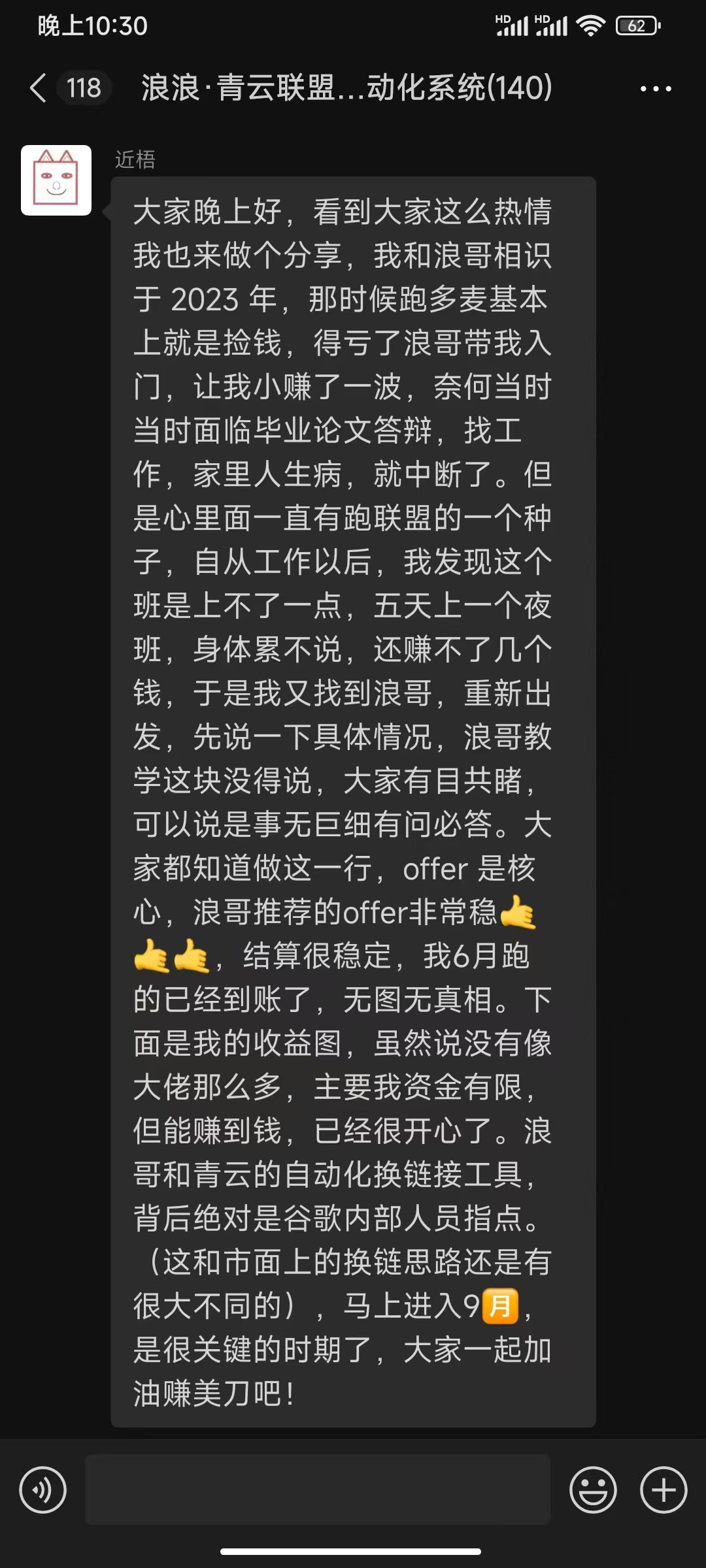
Task: Open the plus attachment menu
Action: pos(663,1490)
